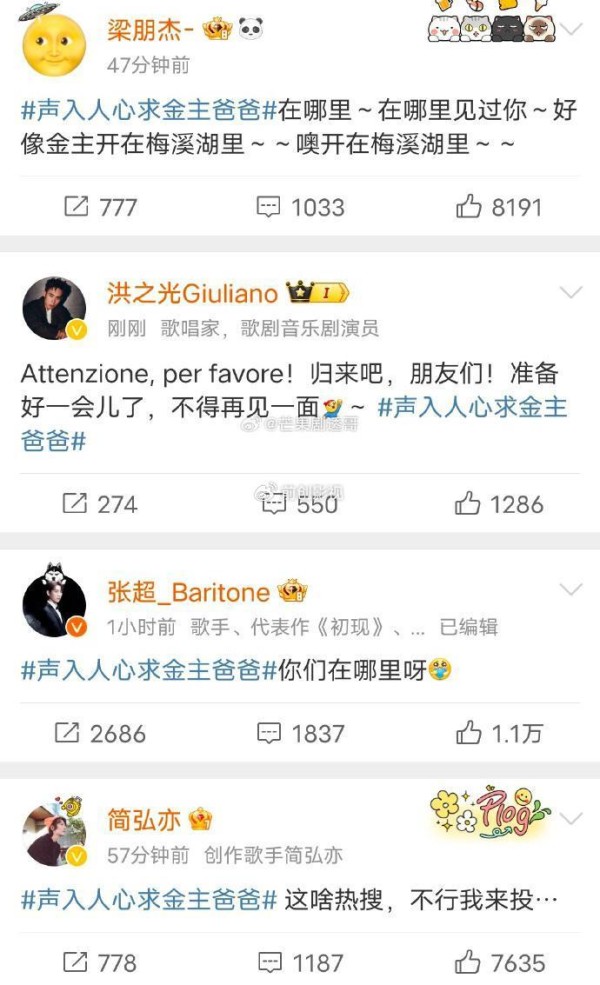Like 简弘亦's post
600x985 pixels.
point(498,962)
